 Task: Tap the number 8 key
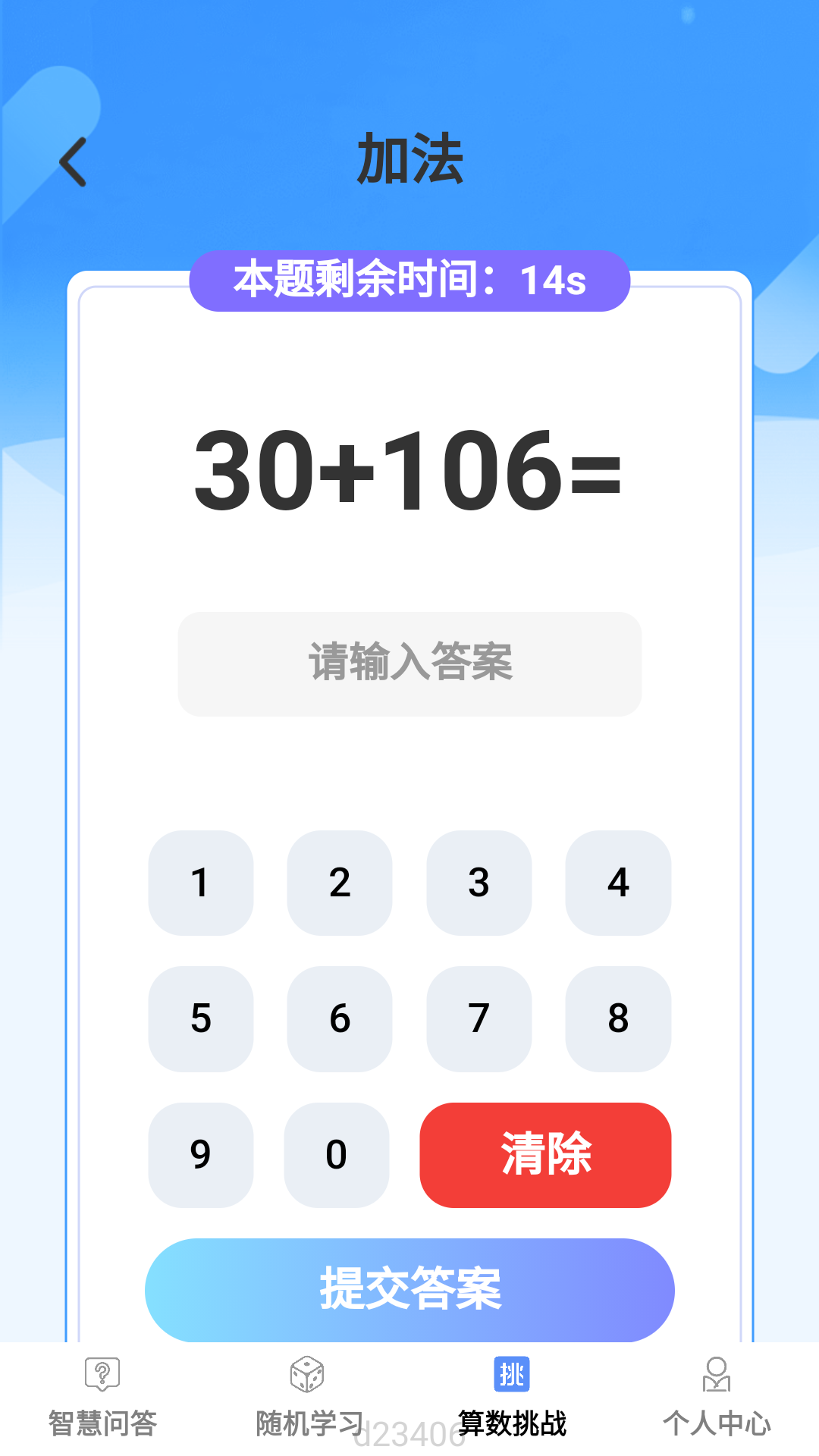tap(618, 1018)
